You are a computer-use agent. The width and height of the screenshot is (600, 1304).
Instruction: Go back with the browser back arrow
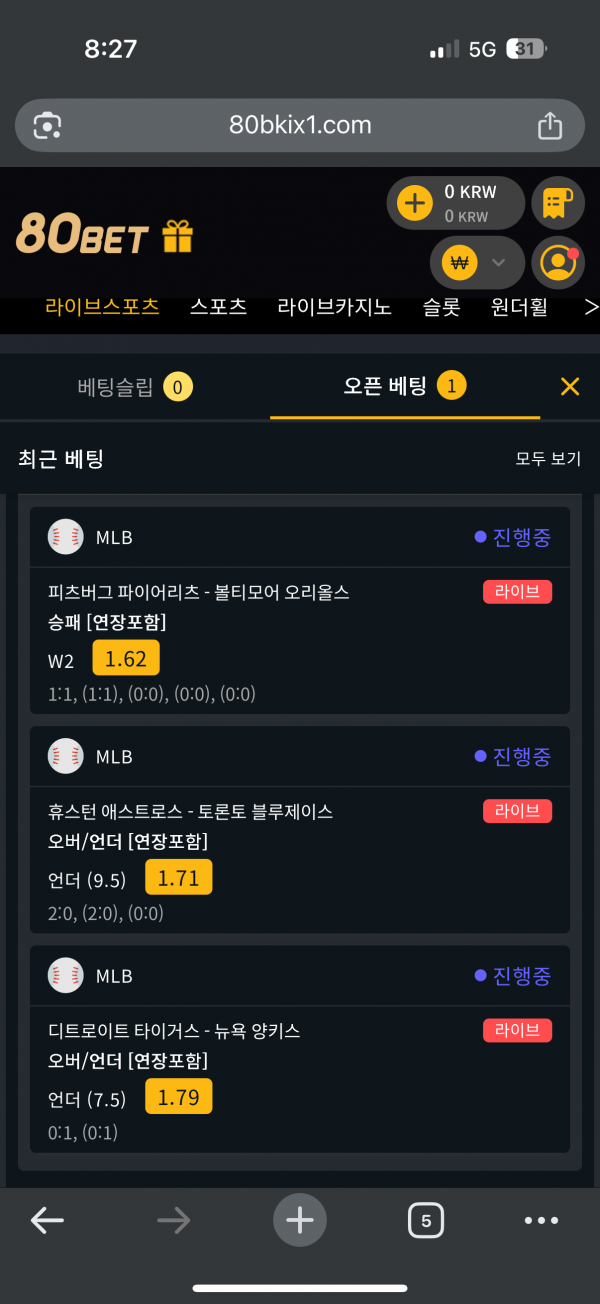coord(47,1219)
